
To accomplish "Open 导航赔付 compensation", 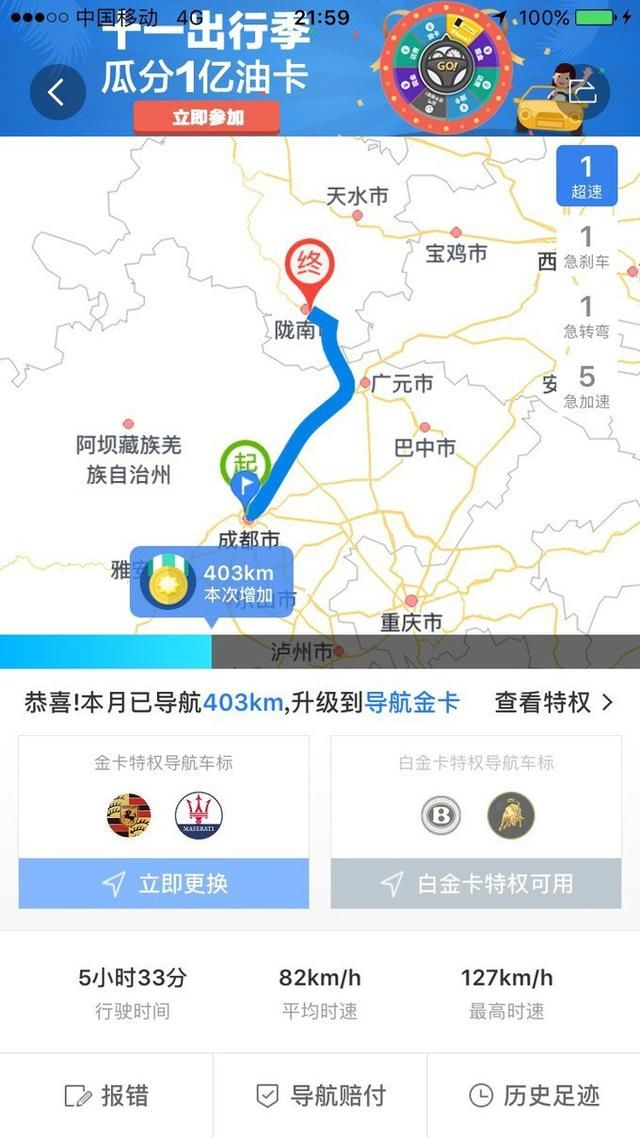I will tap(320, 1096).
